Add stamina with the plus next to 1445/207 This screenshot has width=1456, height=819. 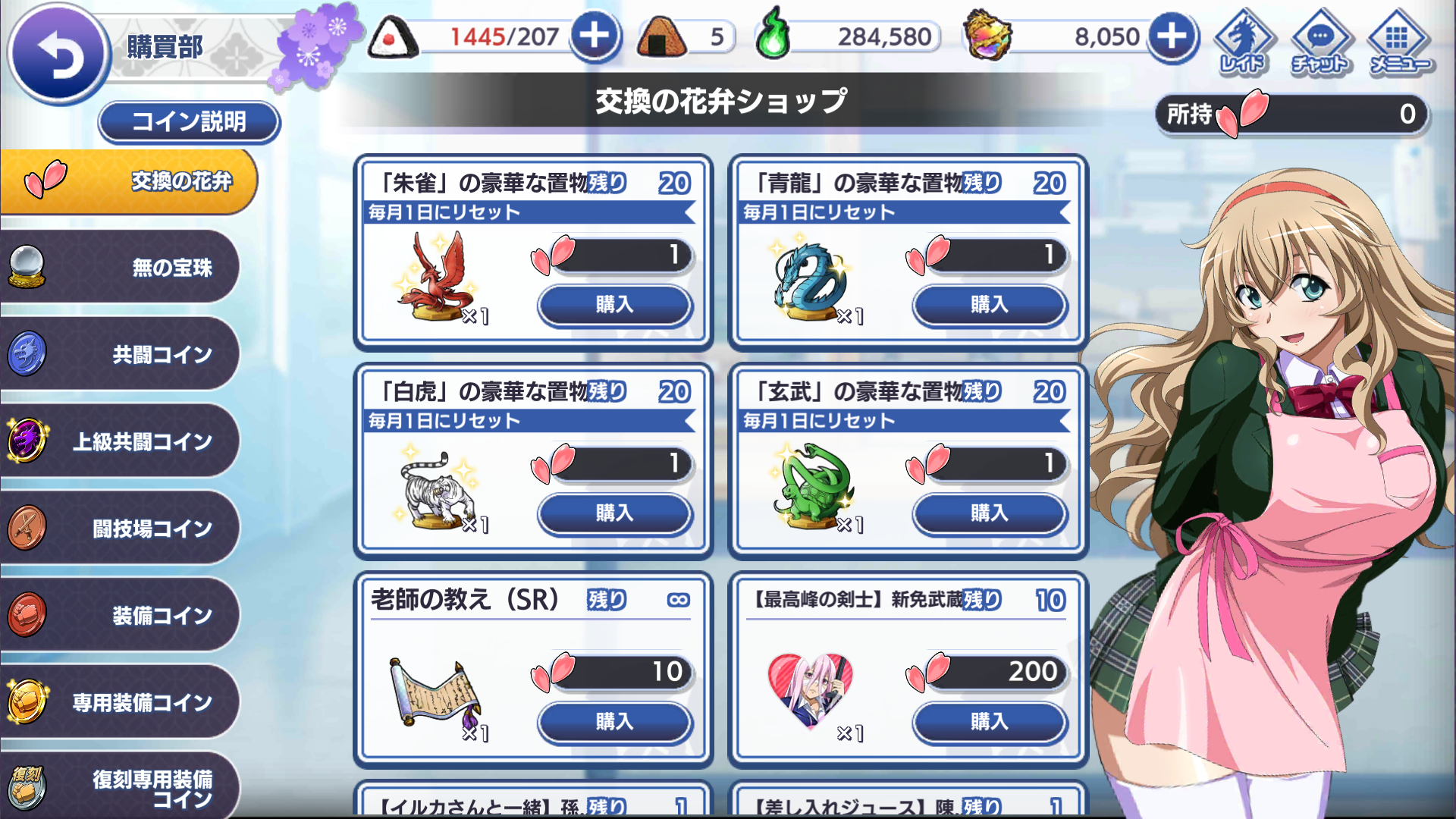(595, 36)
